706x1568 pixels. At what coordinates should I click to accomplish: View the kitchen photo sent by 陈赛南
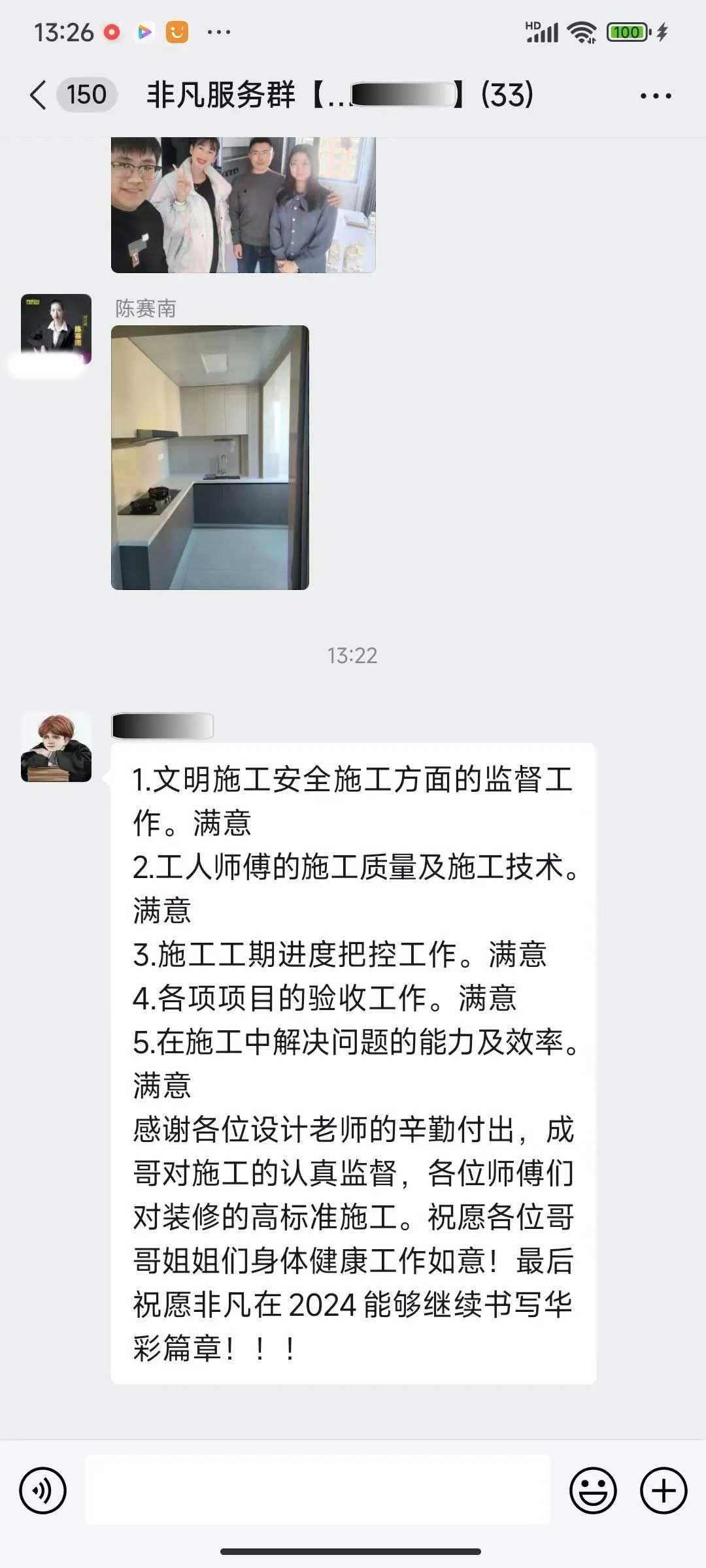[210, 457]
